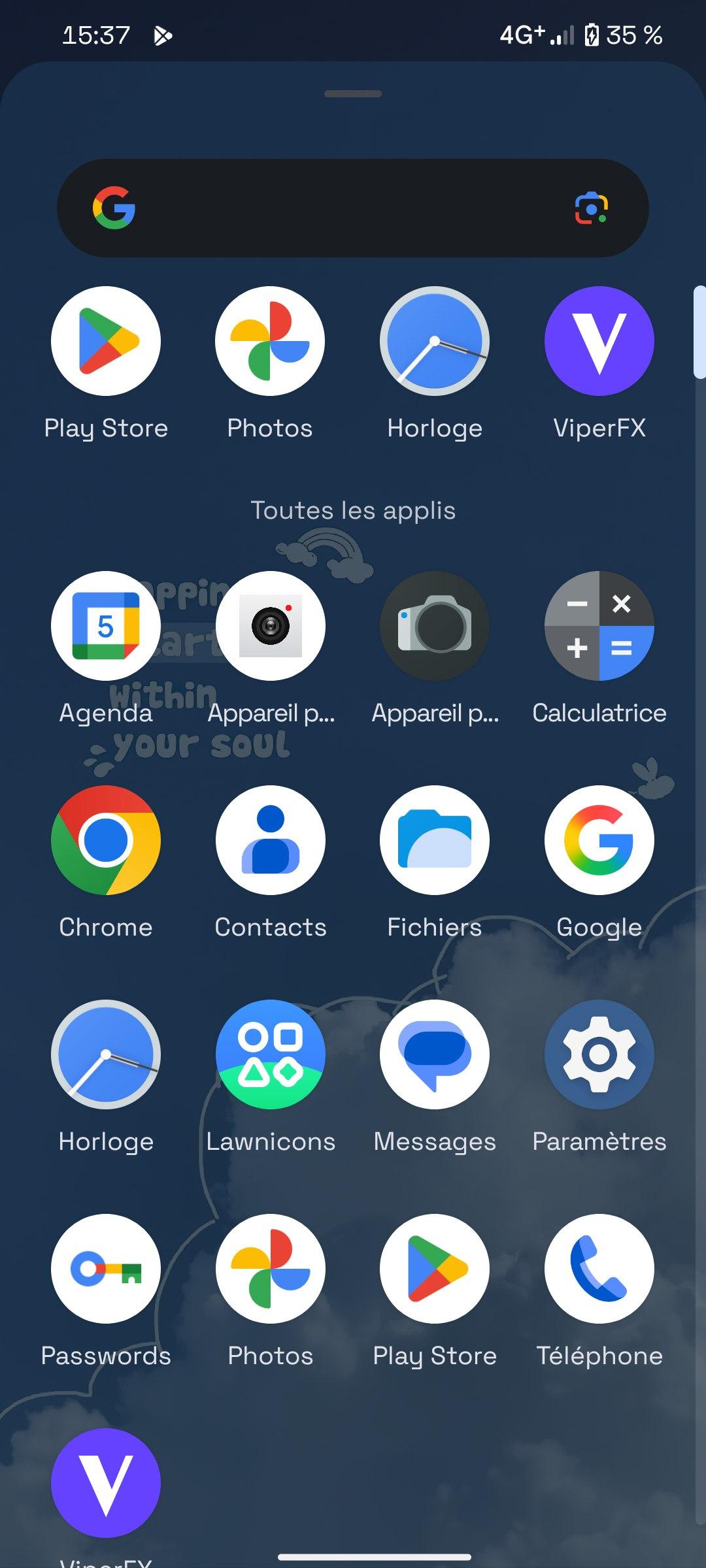Launch the Passwords app
This screenshot has height=1568, width=706.
point(106,1269)
